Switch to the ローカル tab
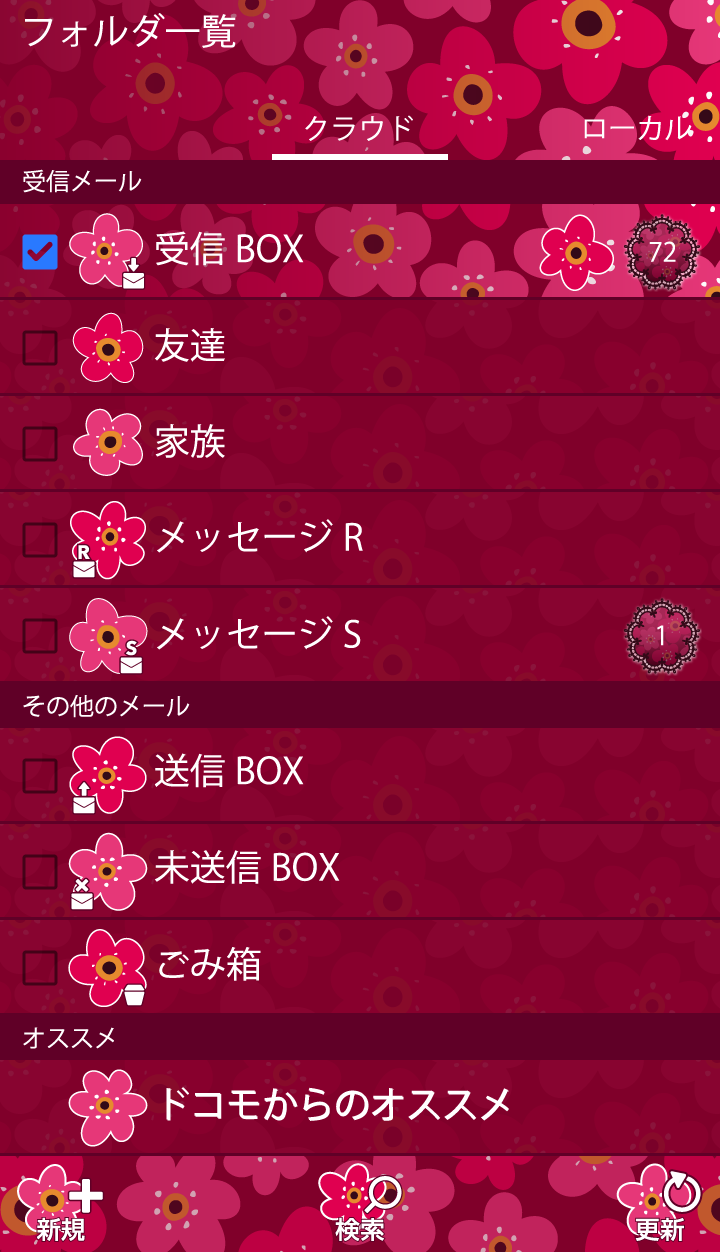The height and width of the screenshot is (1252, 720). [x=636, y=128]
